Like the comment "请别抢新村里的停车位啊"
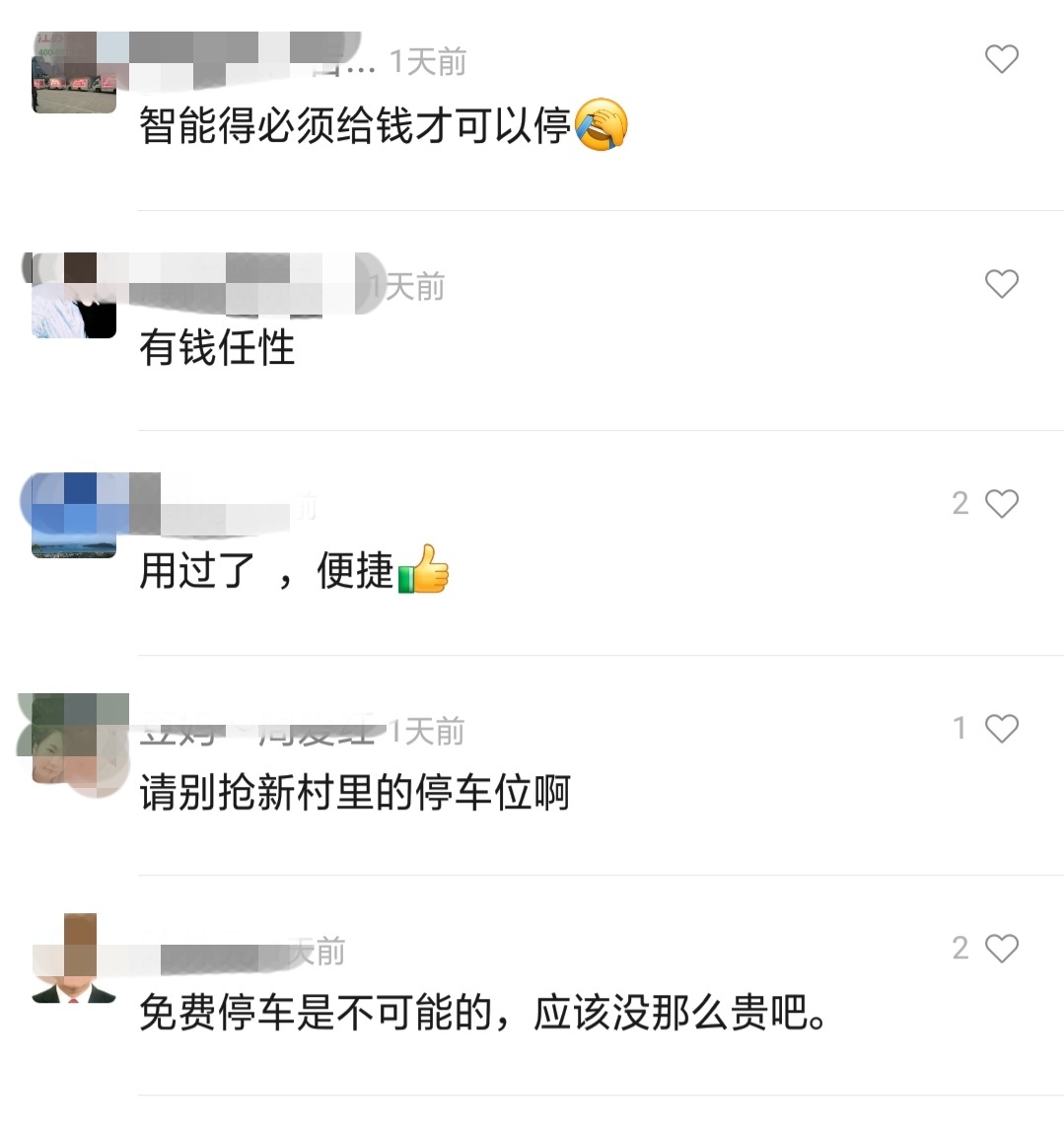1064x1134 pixels. pyautogui.click(x=1001, y=729)
